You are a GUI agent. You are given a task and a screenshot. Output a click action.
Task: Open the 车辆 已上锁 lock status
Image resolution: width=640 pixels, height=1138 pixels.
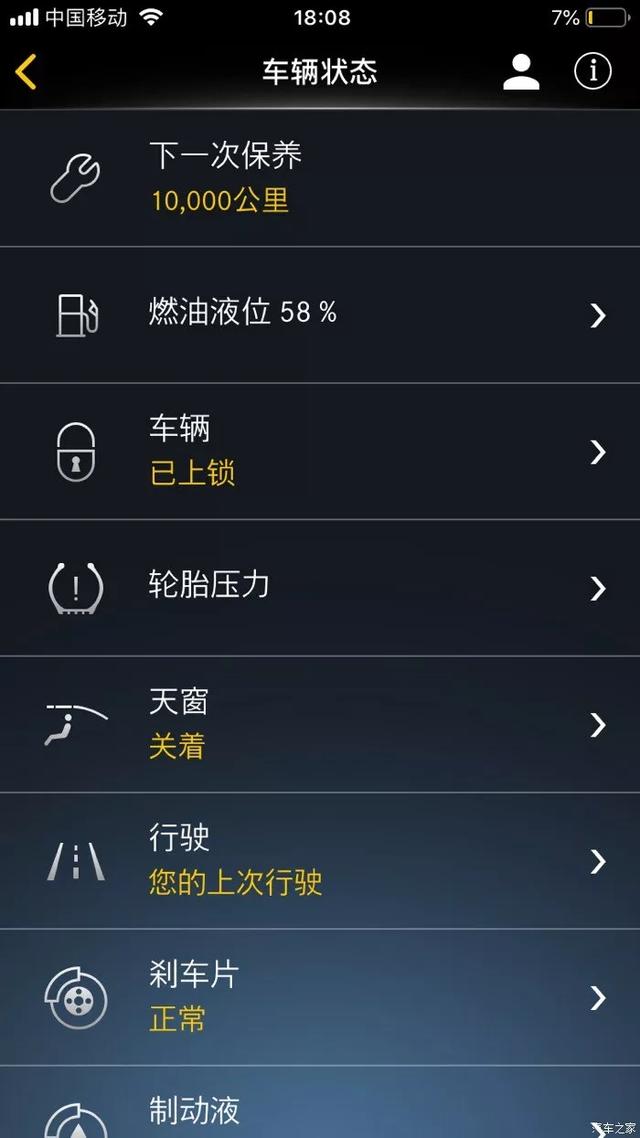pyautogui.click(x=320, y=451)
